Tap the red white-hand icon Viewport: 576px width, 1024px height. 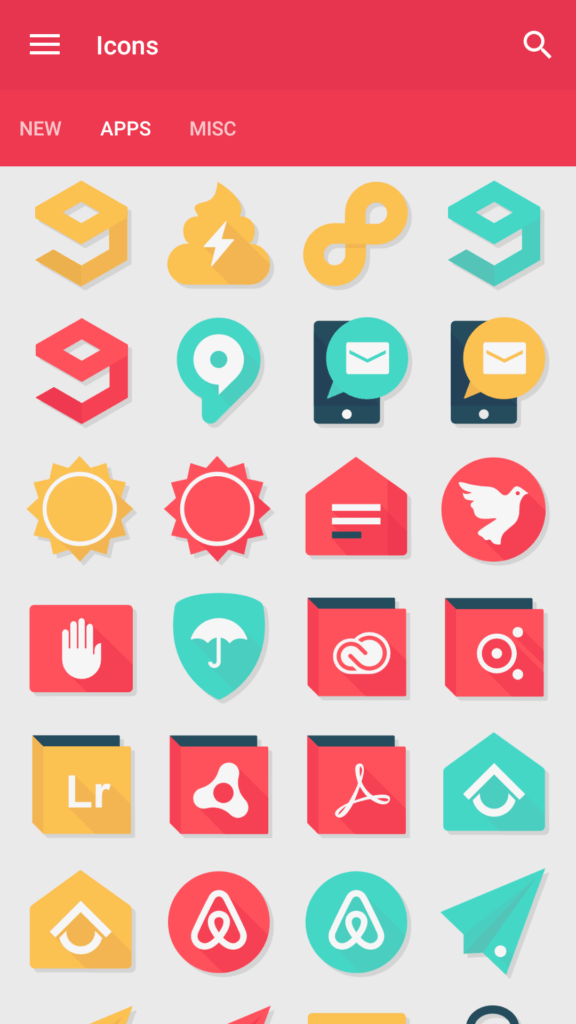point(81,648)
